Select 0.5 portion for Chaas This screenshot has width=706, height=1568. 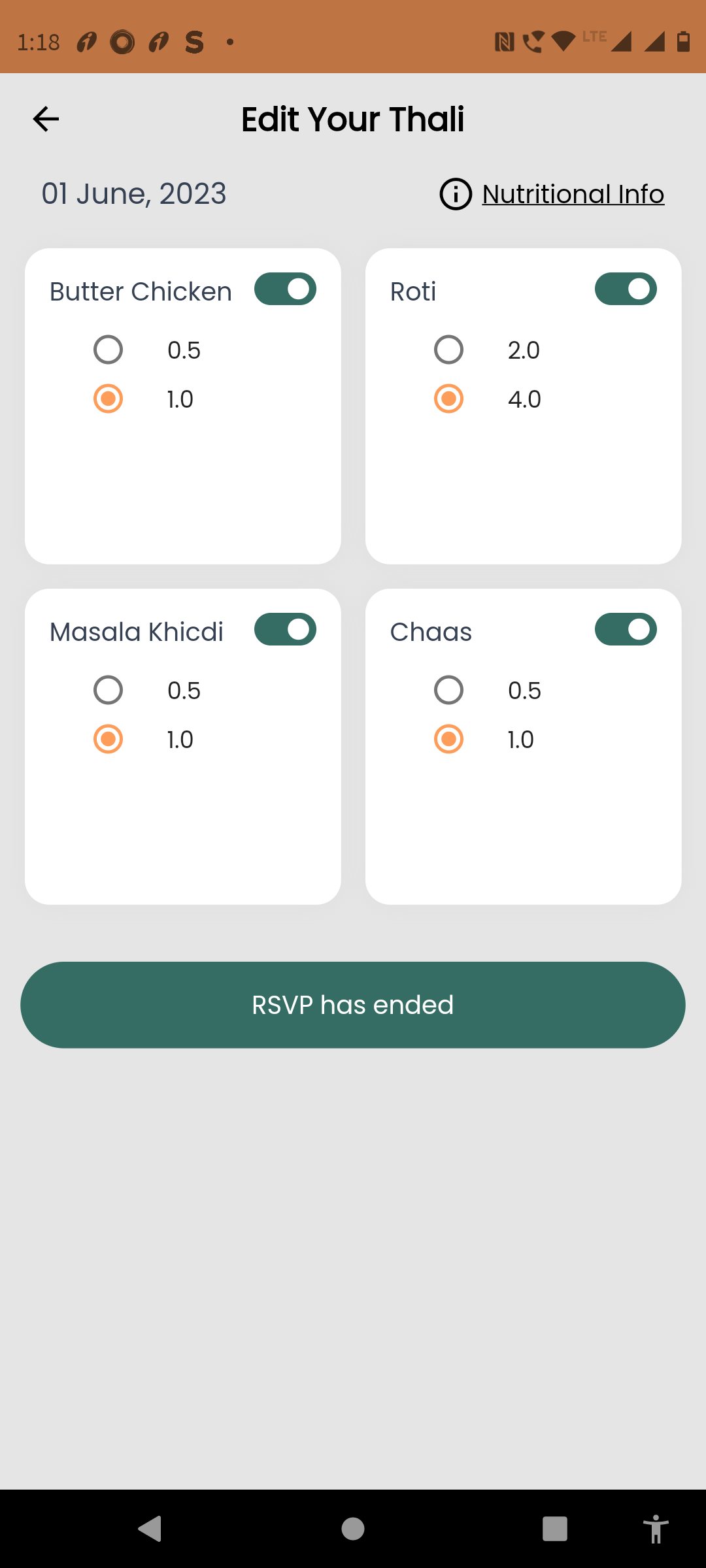pos(448,690)
